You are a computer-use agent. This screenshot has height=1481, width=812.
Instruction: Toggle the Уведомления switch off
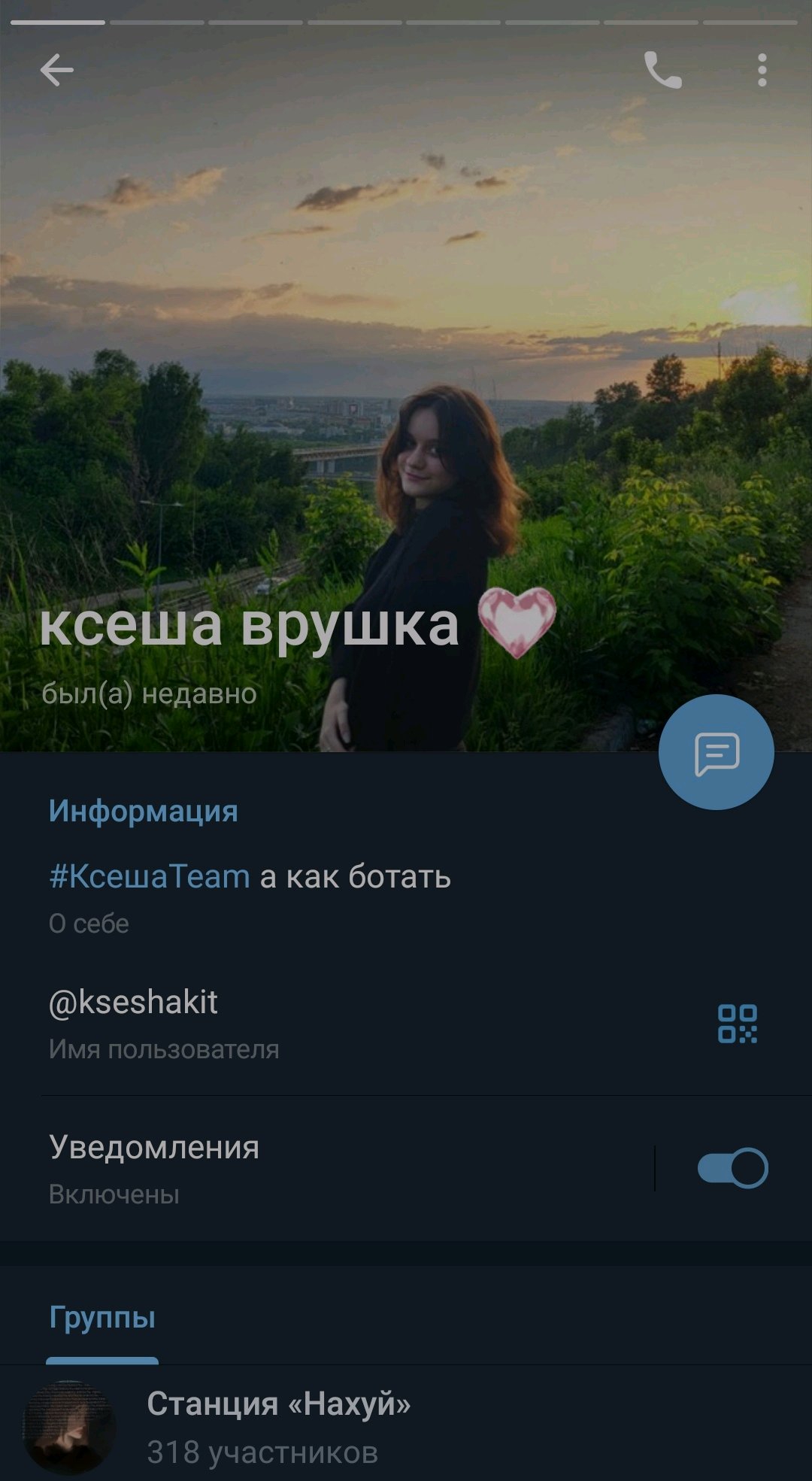click(x=733, y=1168)
